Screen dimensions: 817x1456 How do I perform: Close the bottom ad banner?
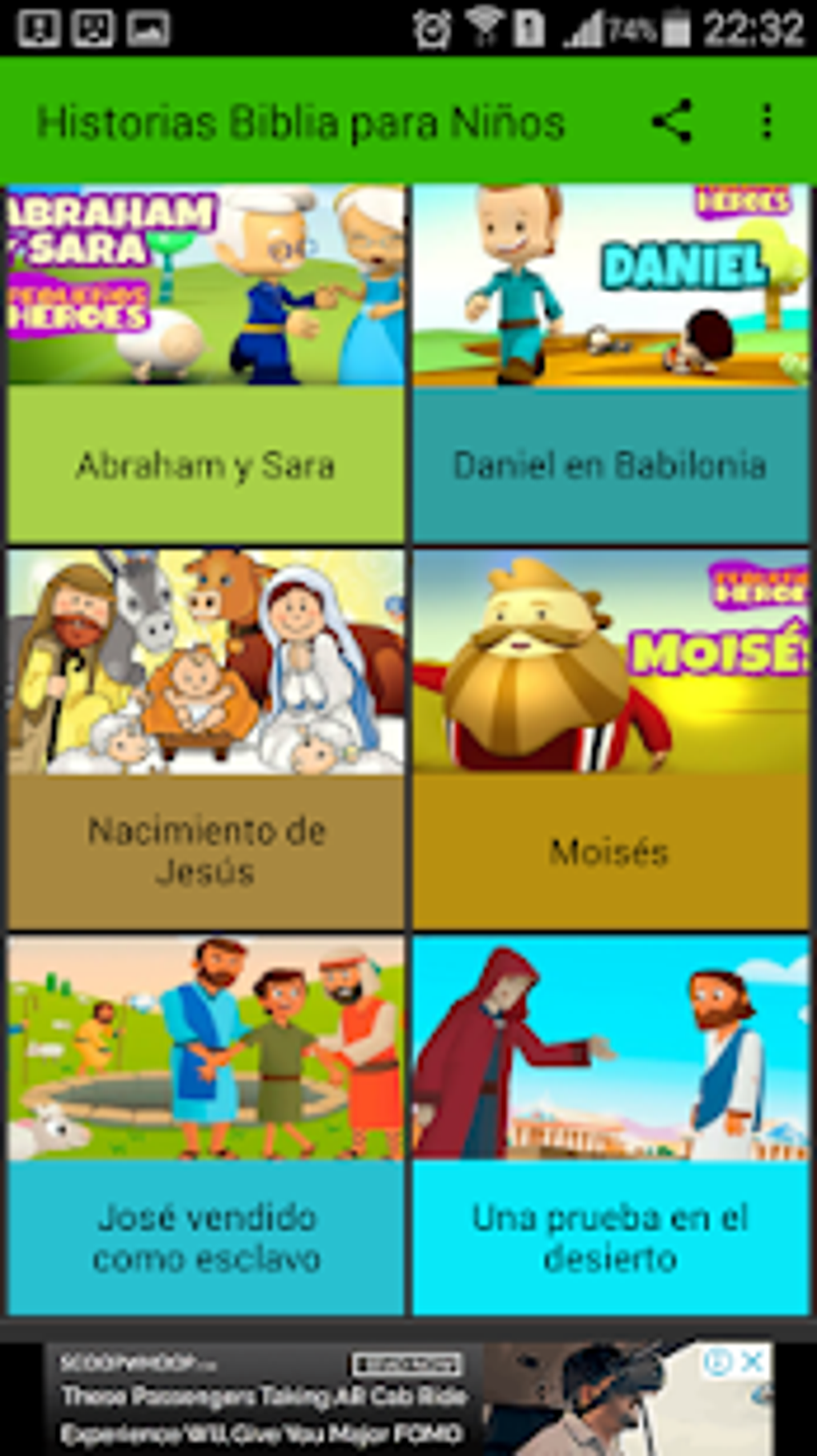752,1361
